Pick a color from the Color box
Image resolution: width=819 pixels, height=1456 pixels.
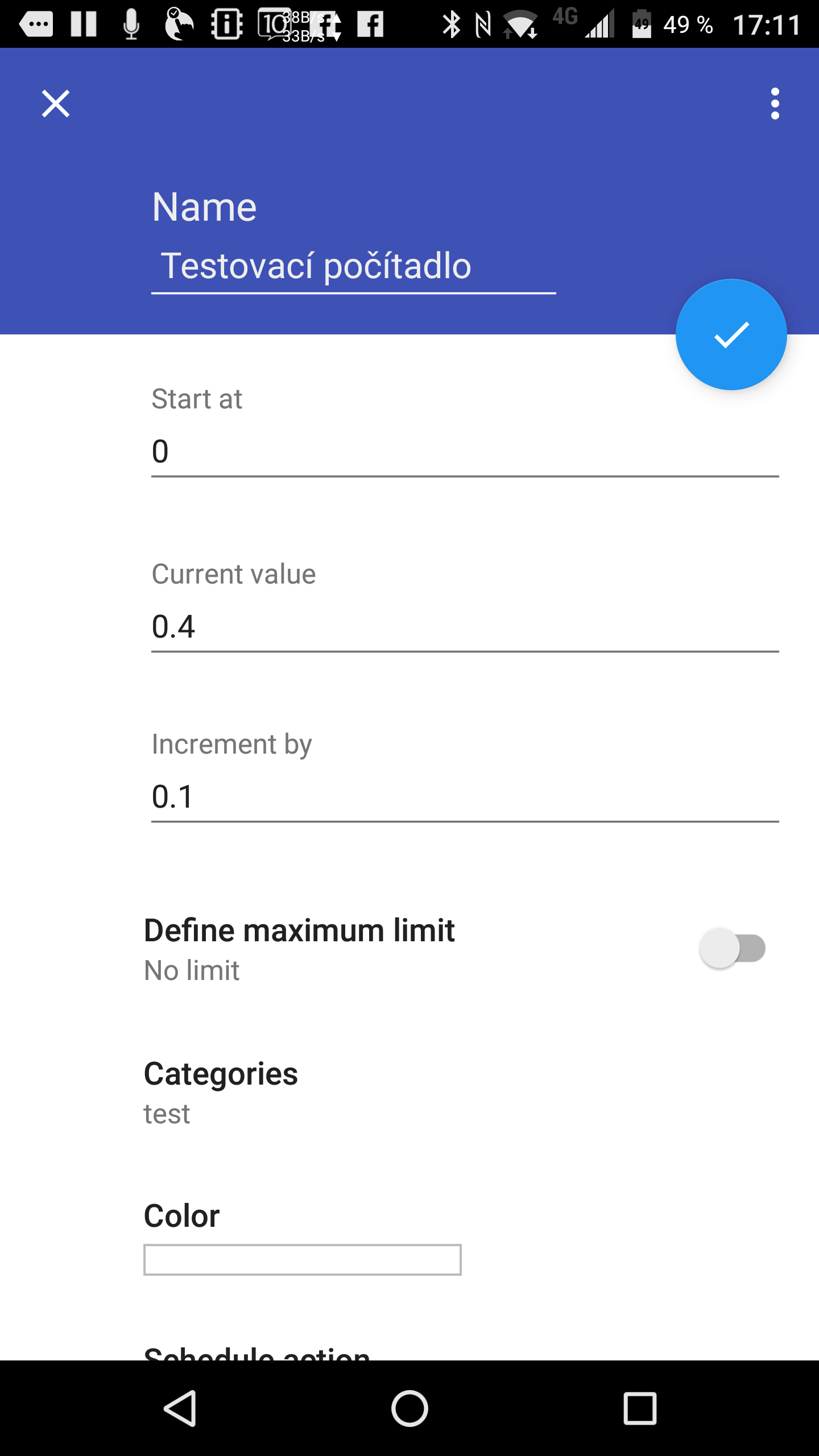[x=302, y=1260]
